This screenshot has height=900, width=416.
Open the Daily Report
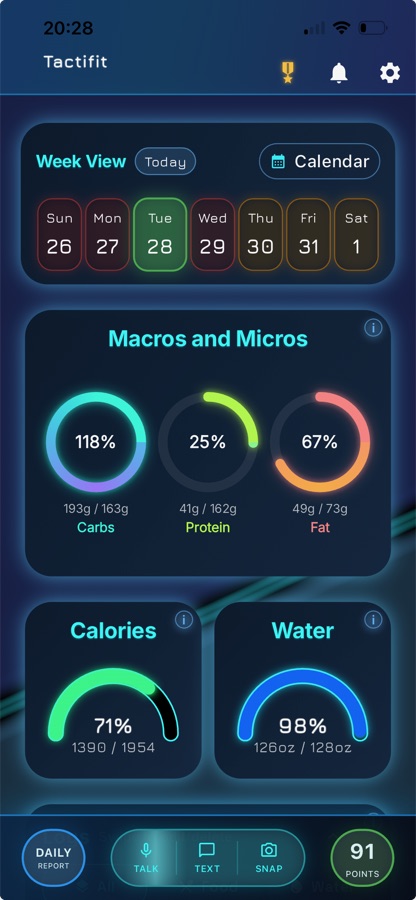click(53, 858)
